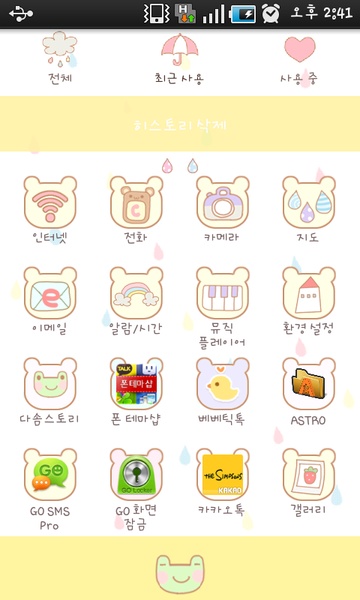The width and height of the screenshot is (360, 600).
Task: Launch 카카오톡
Action: pos(222,482)
